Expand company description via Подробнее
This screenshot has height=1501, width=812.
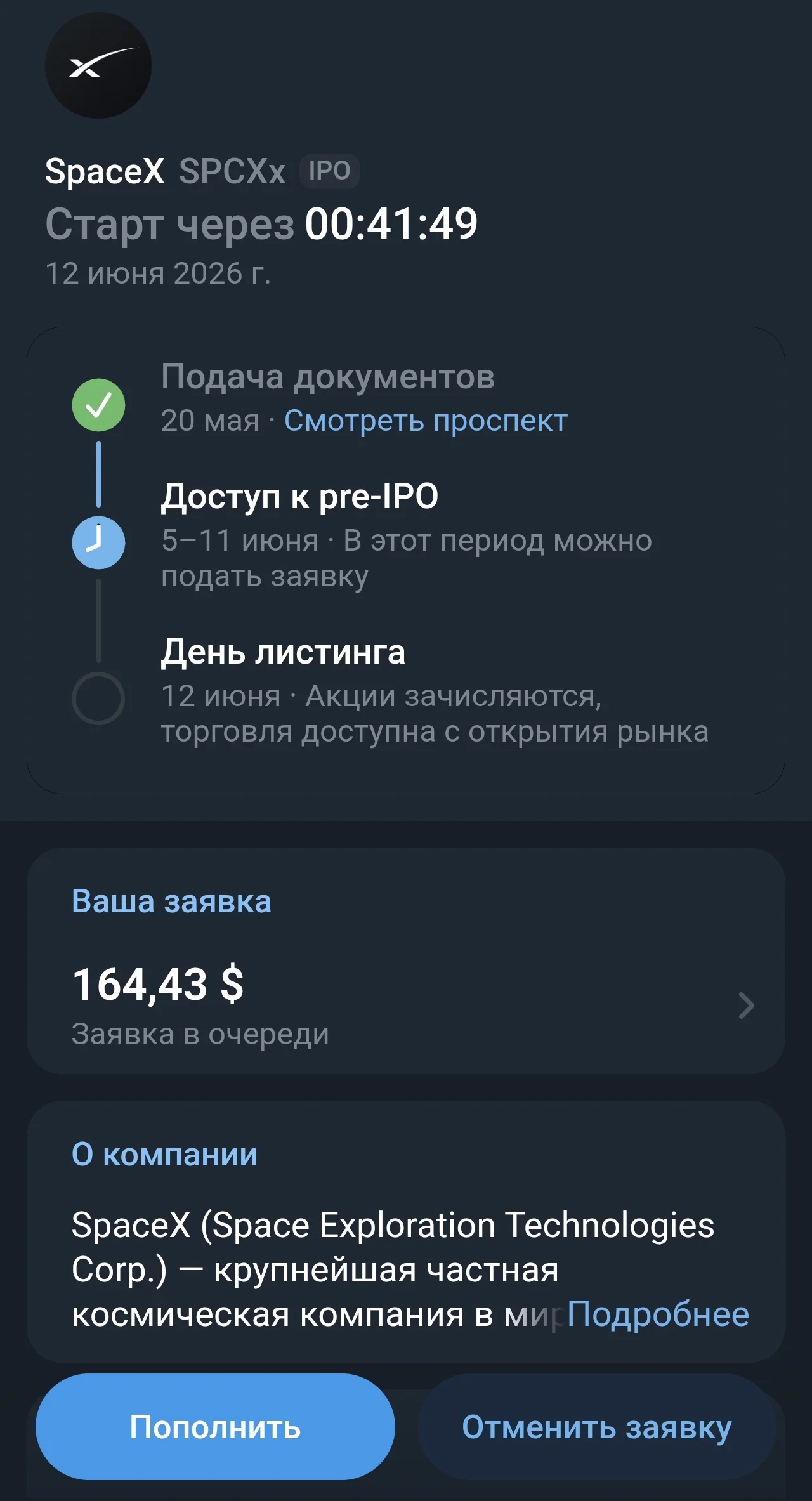658,1314
